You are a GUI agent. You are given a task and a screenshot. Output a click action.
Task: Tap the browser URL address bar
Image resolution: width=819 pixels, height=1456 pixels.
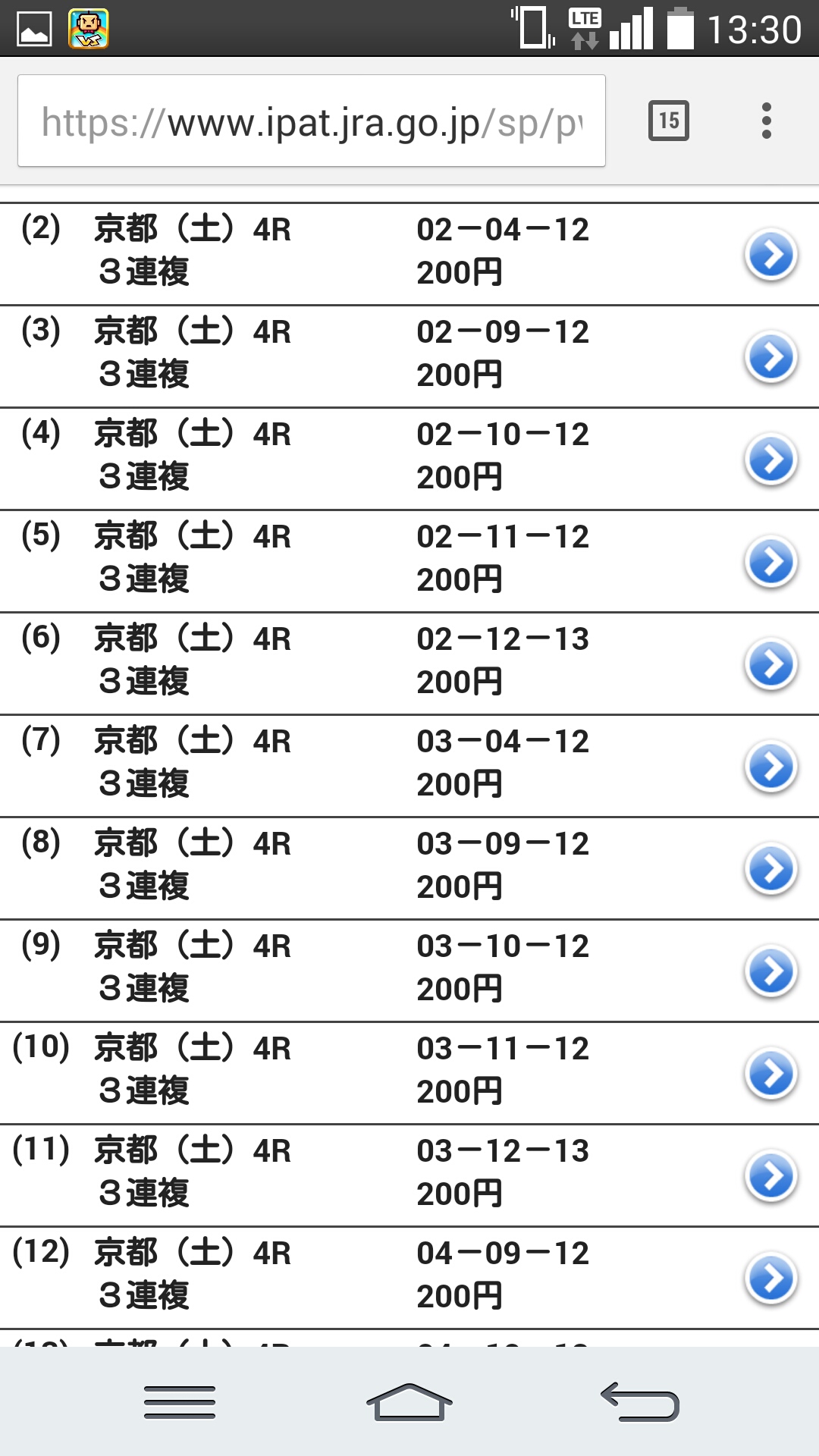[311, 121]
